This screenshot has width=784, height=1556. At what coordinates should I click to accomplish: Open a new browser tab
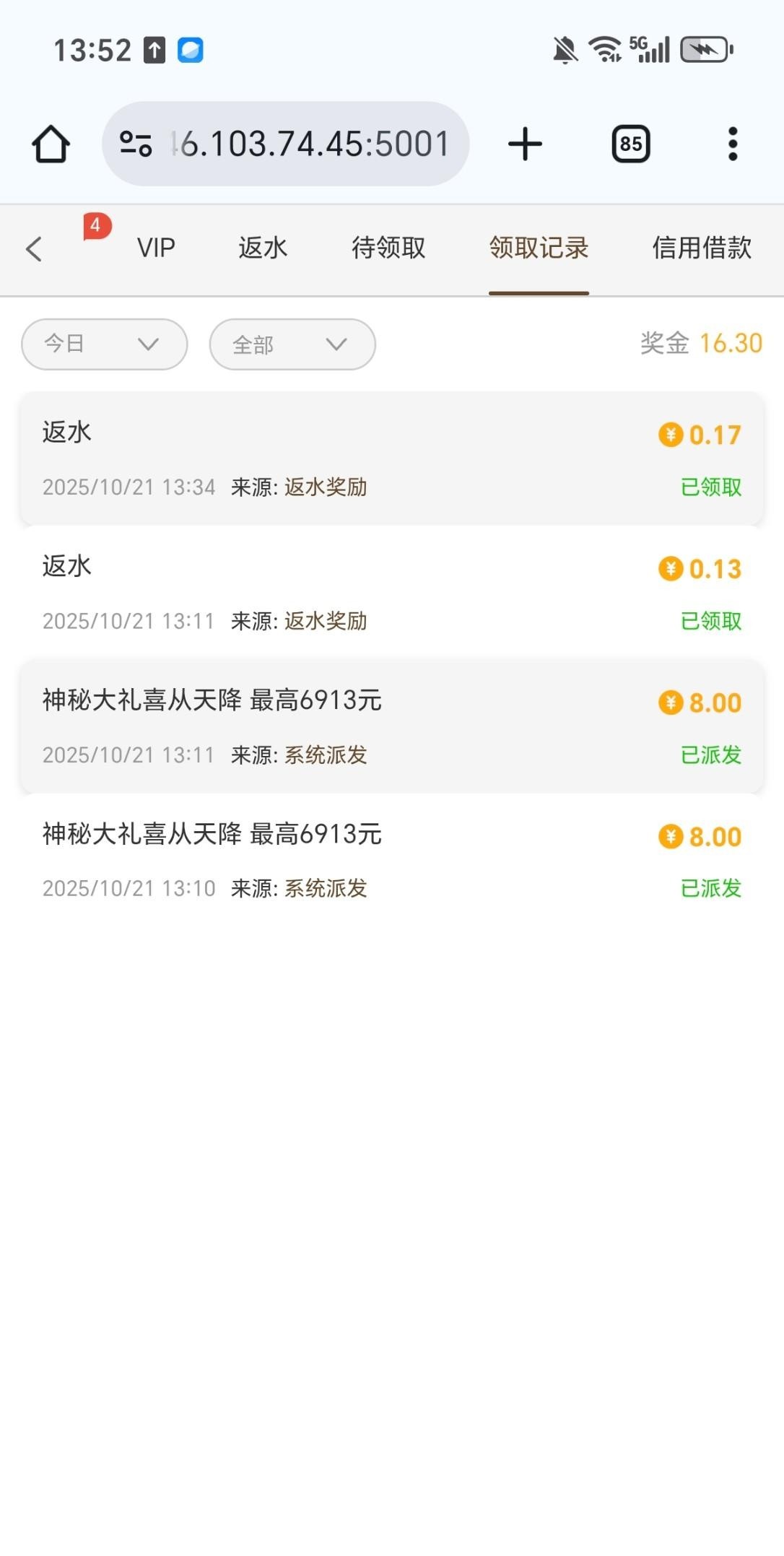click(x=525, y=144)
